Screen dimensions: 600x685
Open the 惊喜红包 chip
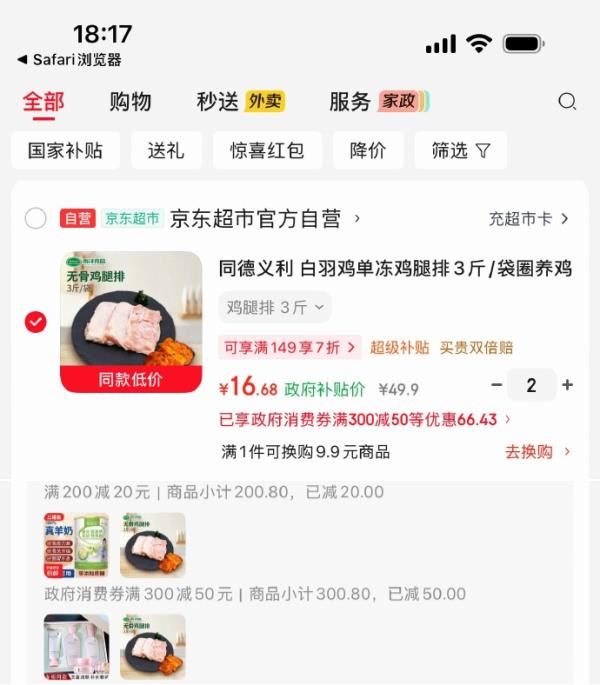[267, 150]
